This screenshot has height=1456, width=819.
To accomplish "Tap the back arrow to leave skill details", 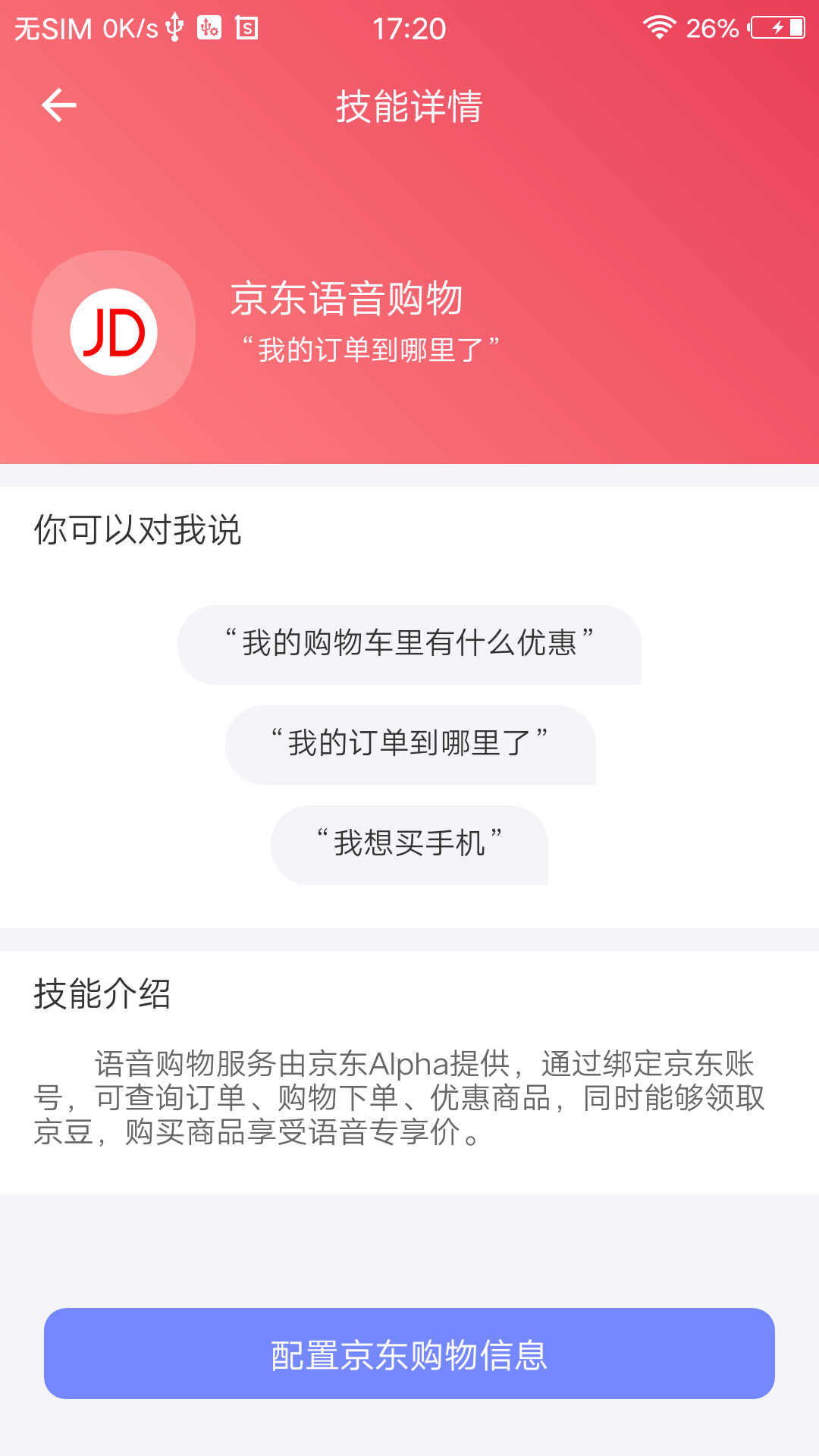I will tap(58, 105).
